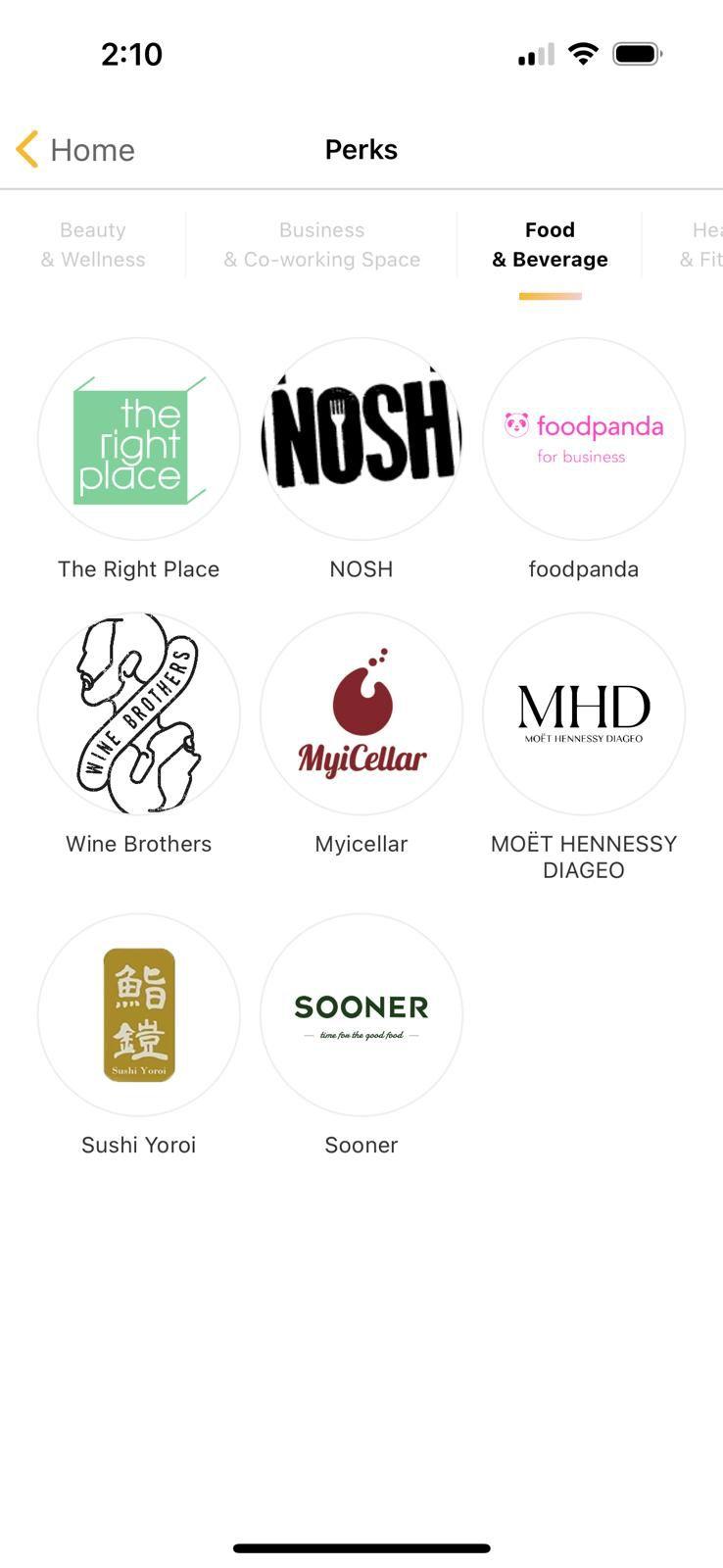View the foodpanda perk

pos(584,439)
